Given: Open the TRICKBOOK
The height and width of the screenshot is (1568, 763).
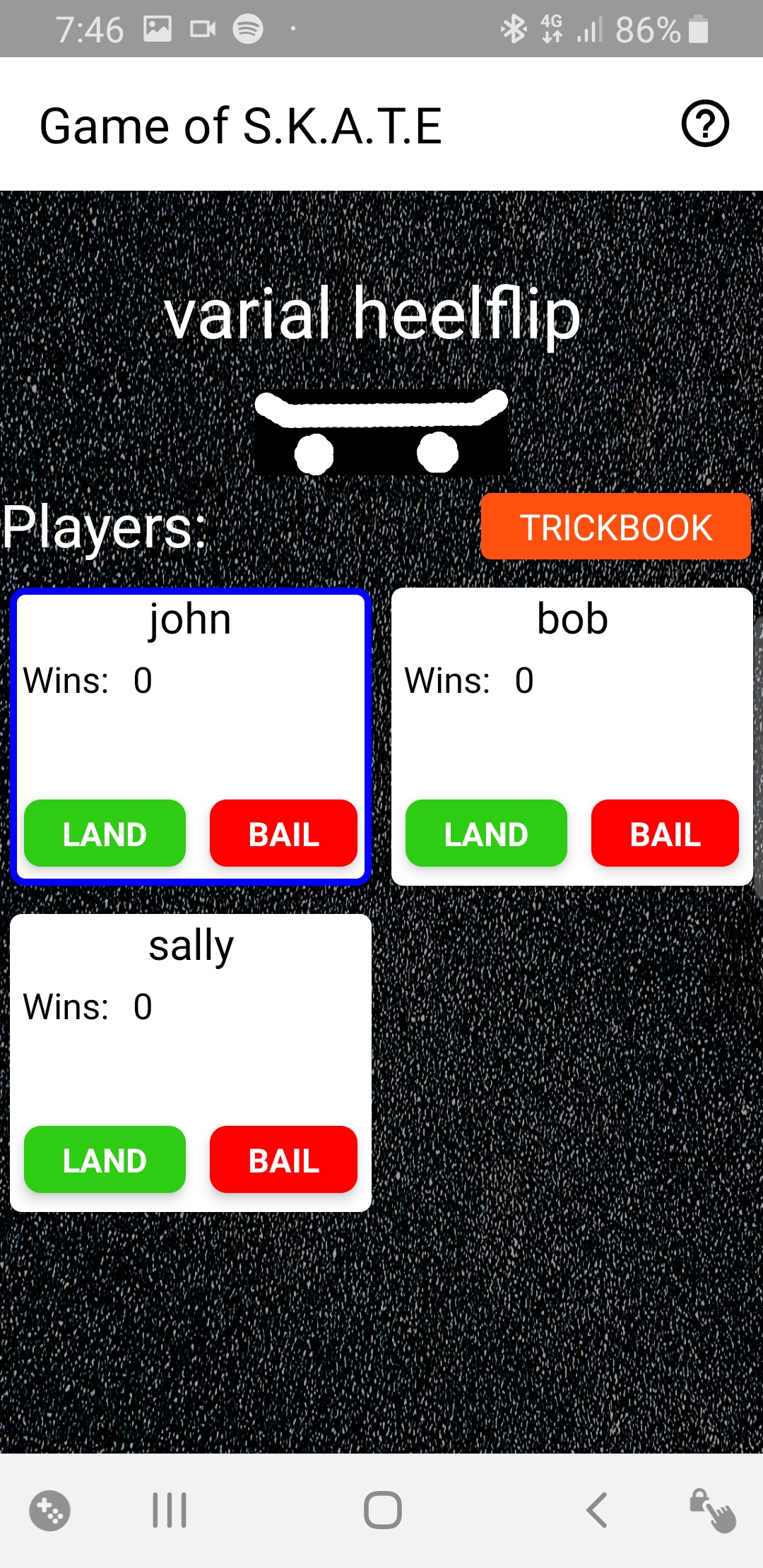Looking at the screenshot, I should click(615, 527).
